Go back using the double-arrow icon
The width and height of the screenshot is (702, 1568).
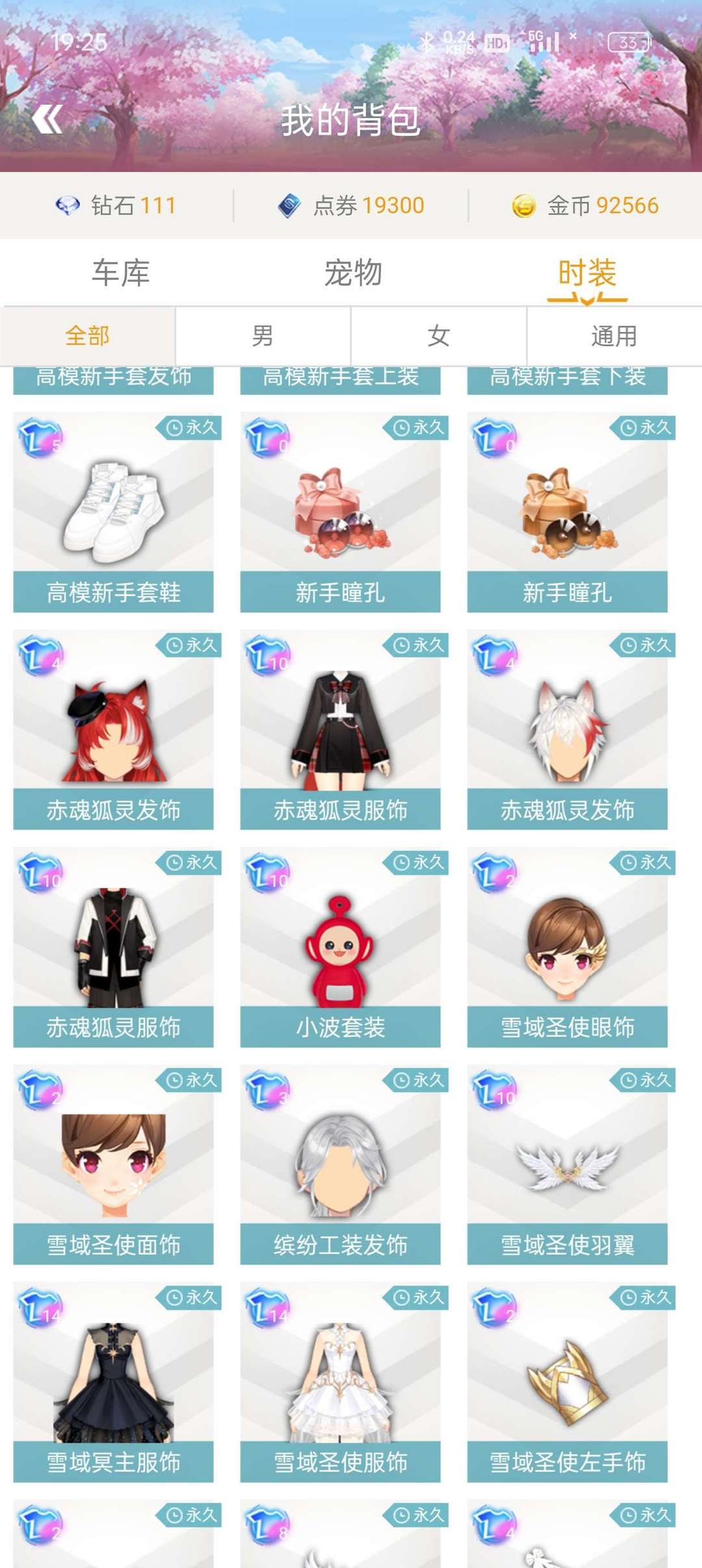click(47, 120)
